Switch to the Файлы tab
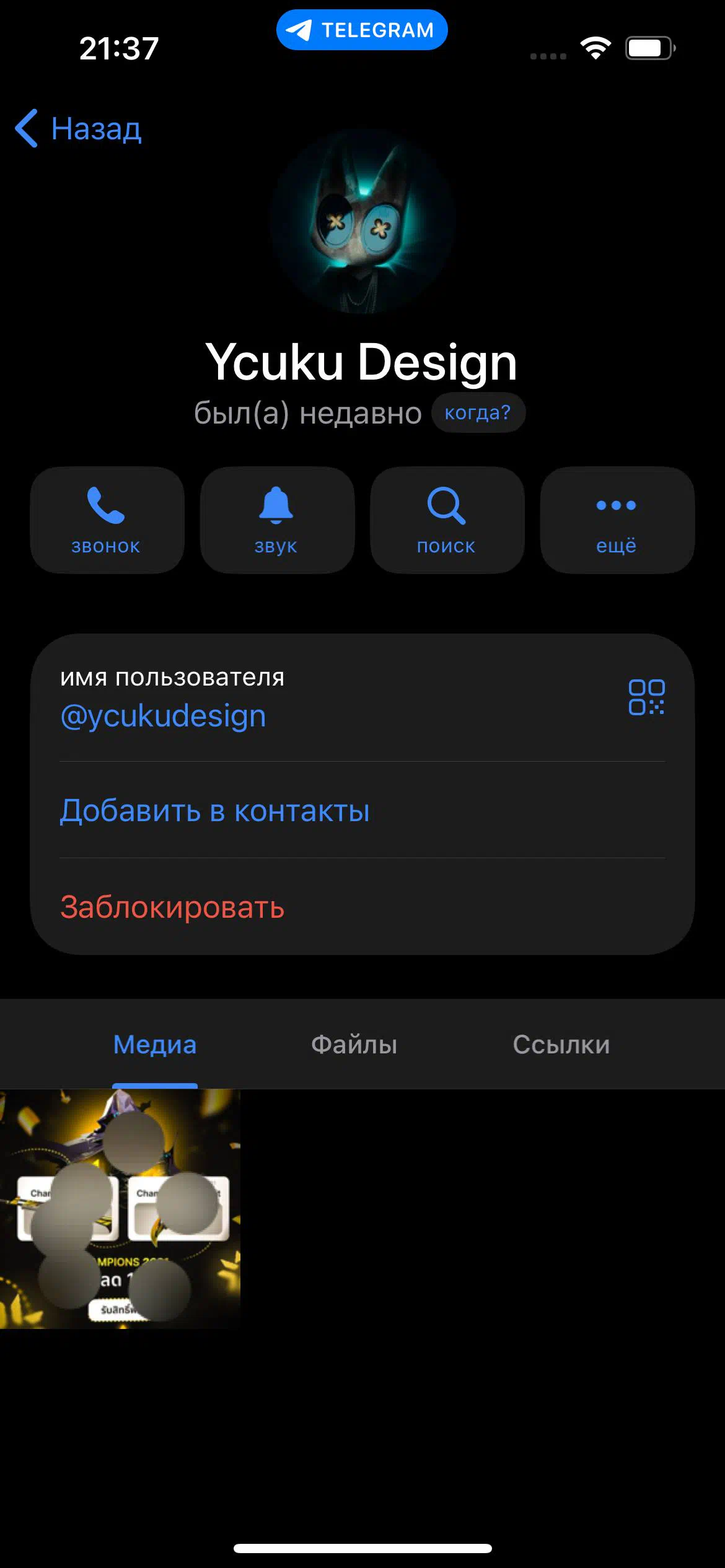The width and height of the screenshot is (725, 1568). pyautogui.click(x=354, y=1045)
